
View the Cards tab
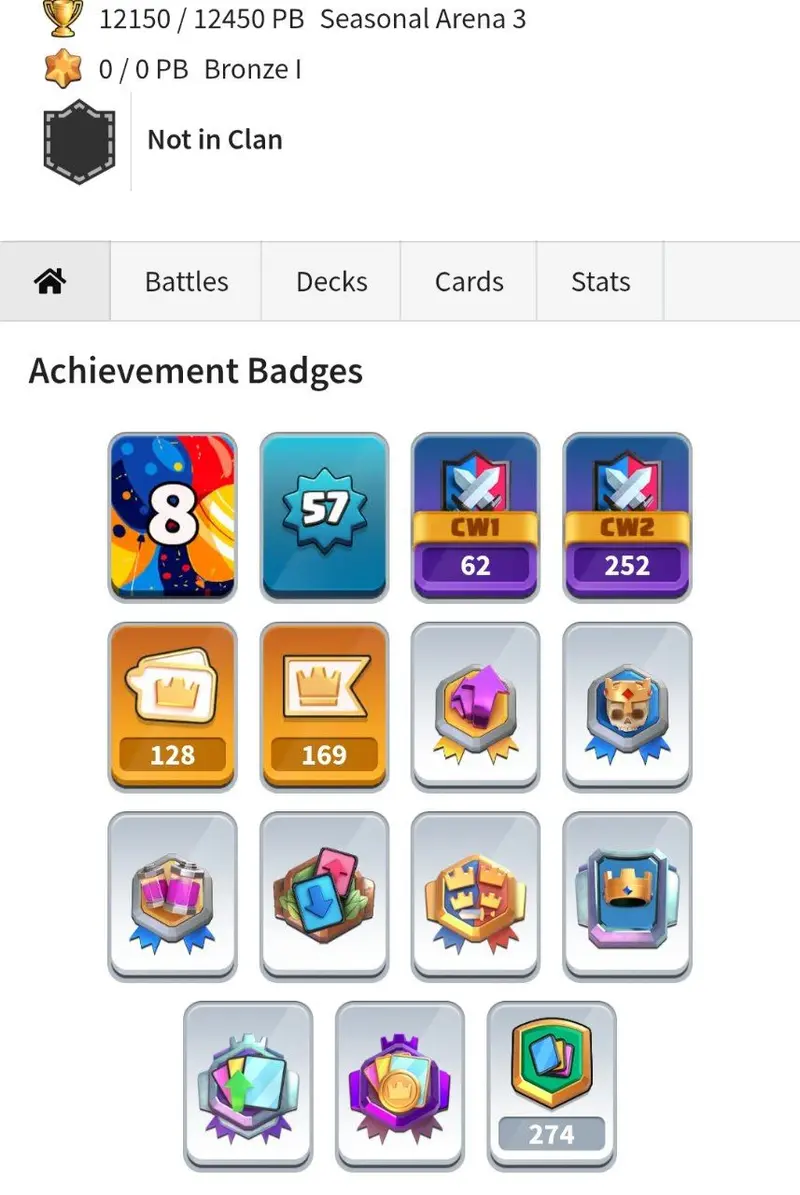pyautogui.click(x=468, y=282)
